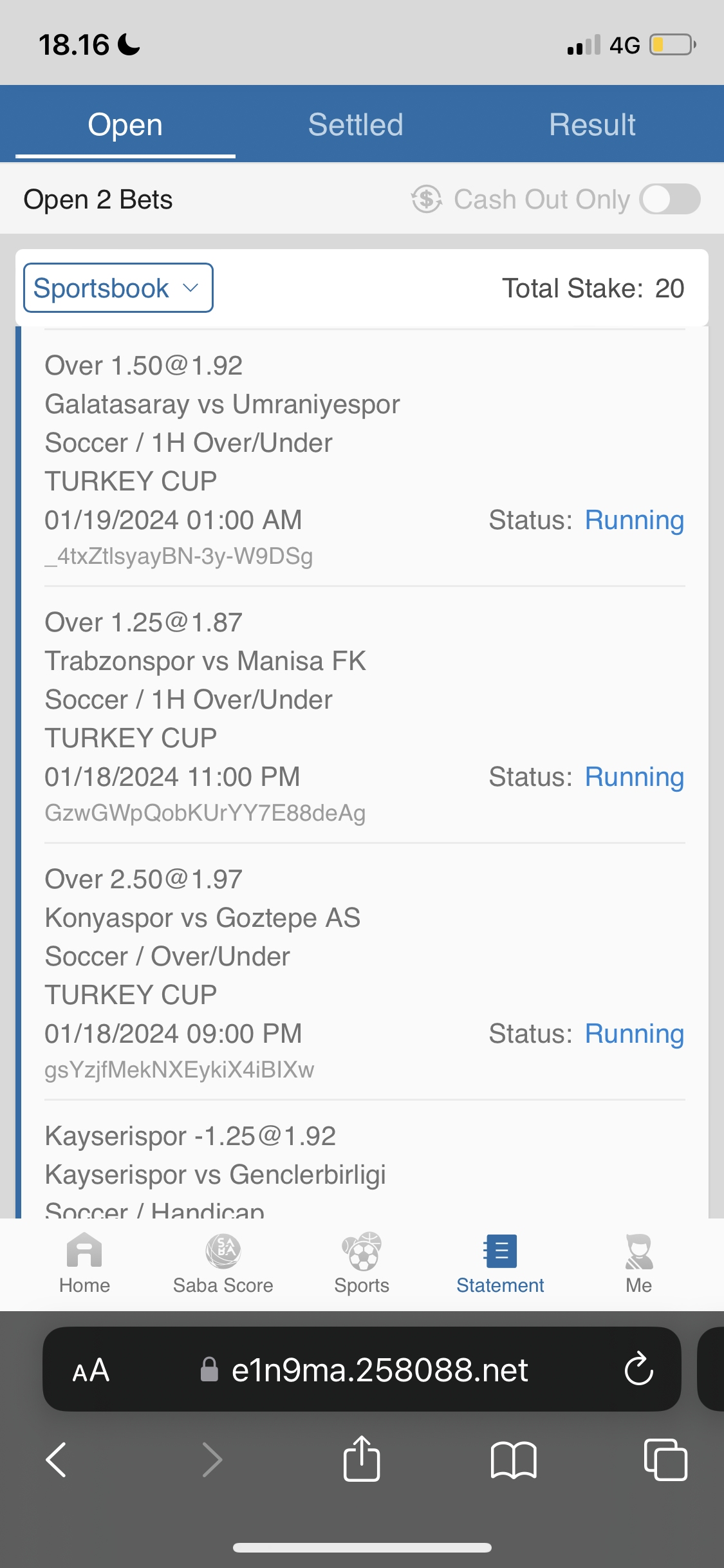Screen dimensions: 724x1568
Task: Open the Sports tab
Action: click(x=362, y=1262)
